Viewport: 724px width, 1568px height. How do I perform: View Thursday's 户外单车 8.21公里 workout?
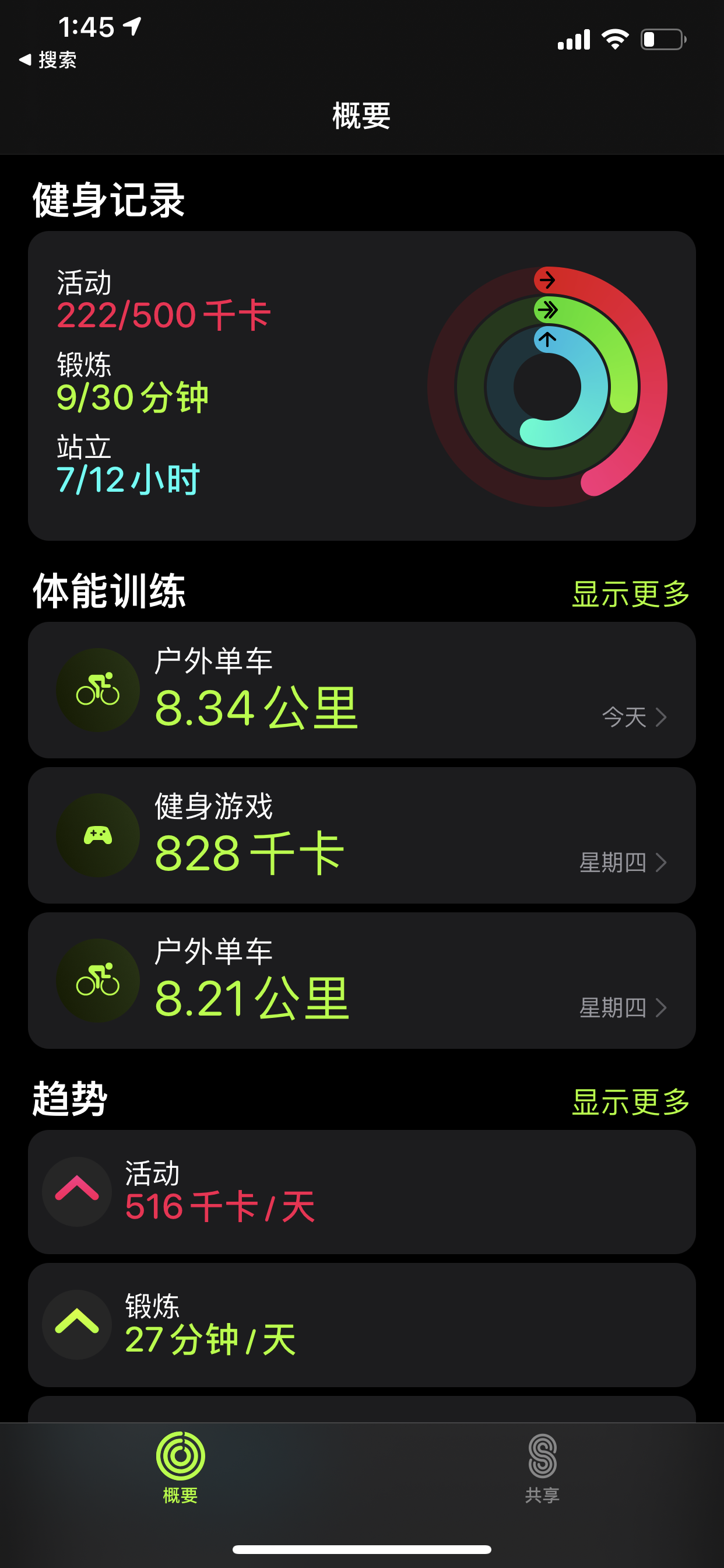coord(361,980)
